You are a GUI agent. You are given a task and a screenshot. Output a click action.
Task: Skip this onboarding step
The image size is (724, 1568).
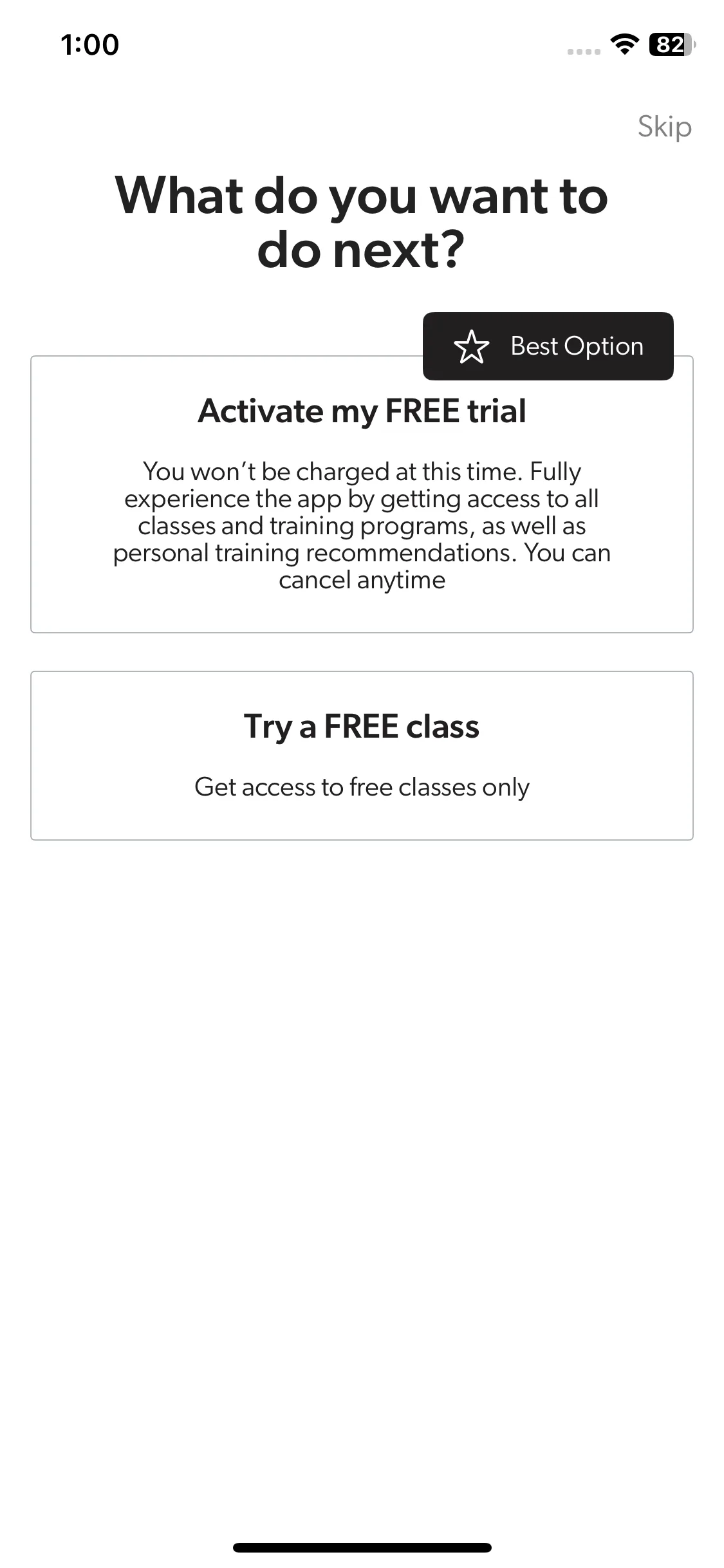coord(664,127)
